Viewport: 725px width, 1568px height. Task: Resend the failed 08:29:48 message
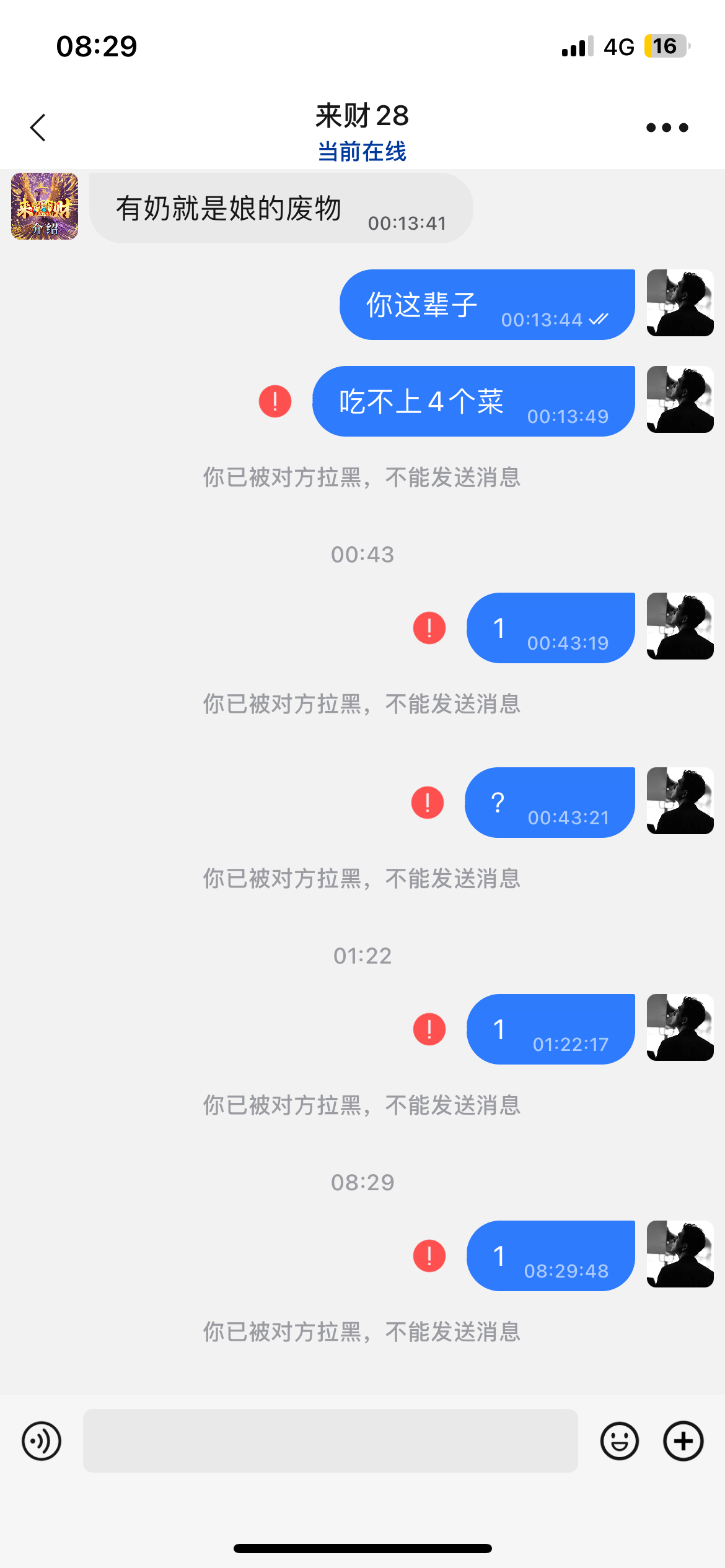point(429,1256)
